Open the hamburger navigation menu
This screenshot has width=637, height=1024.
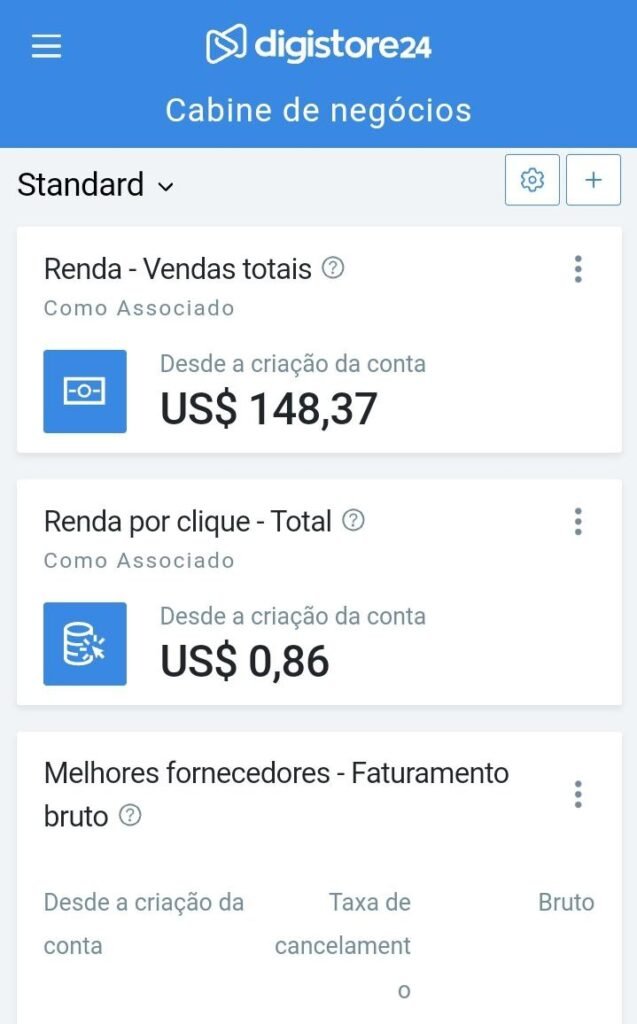click(x=47, y=47)
